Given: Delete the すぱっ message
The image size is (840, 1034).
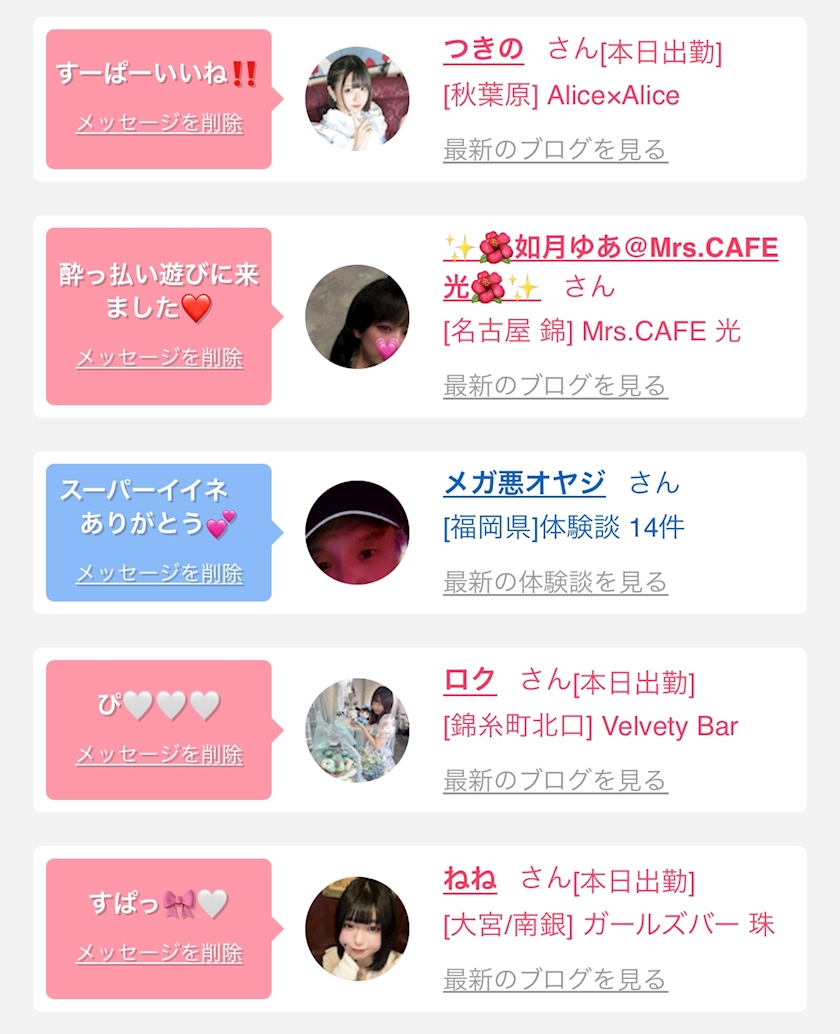Looking at the screenshot, I should click(x=160, y=953).
